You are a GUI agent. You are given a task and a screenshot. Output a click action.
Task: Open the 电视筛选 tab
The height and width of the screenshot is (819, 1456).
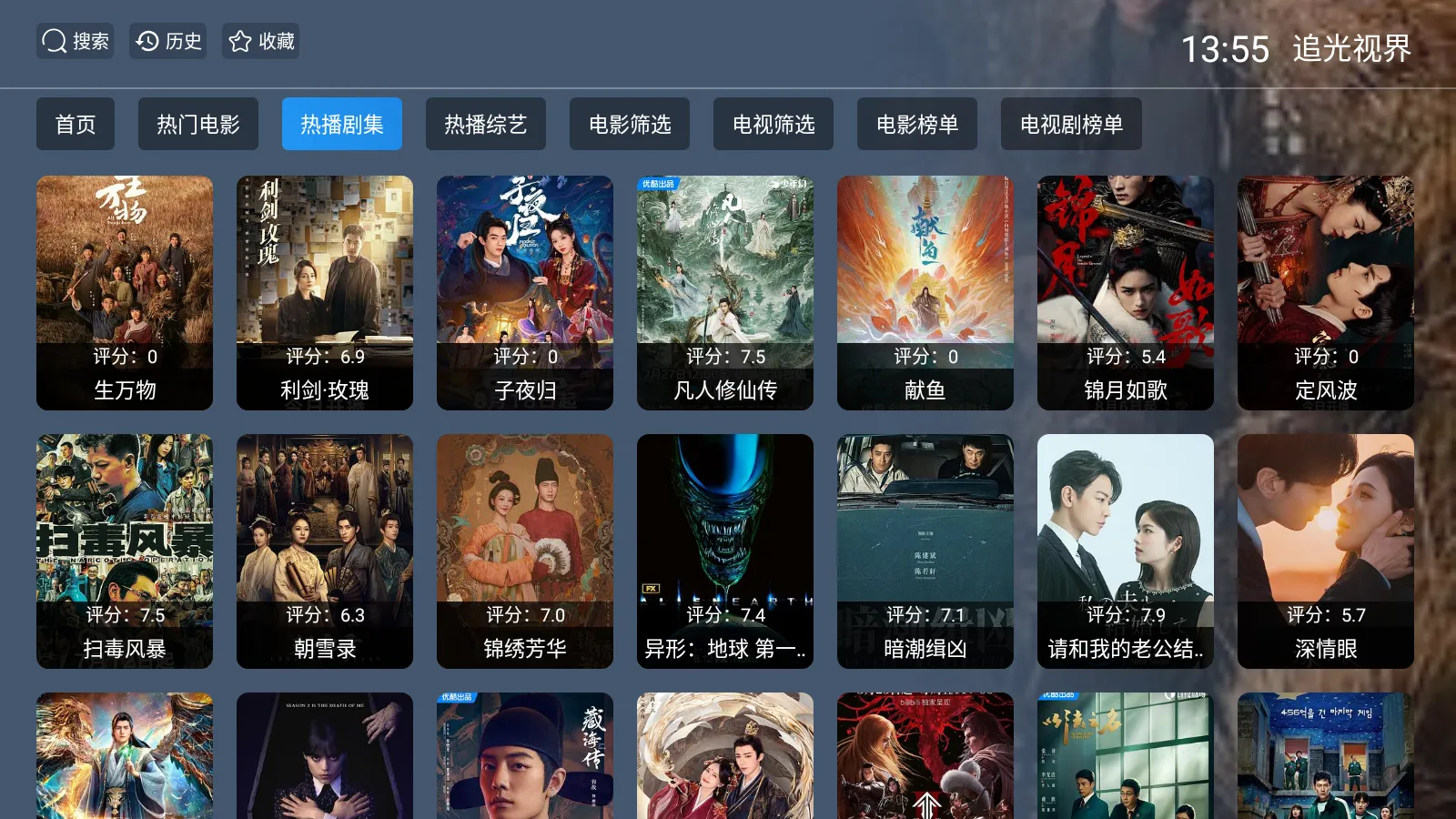pyautogui.click(x=773, y=124)
